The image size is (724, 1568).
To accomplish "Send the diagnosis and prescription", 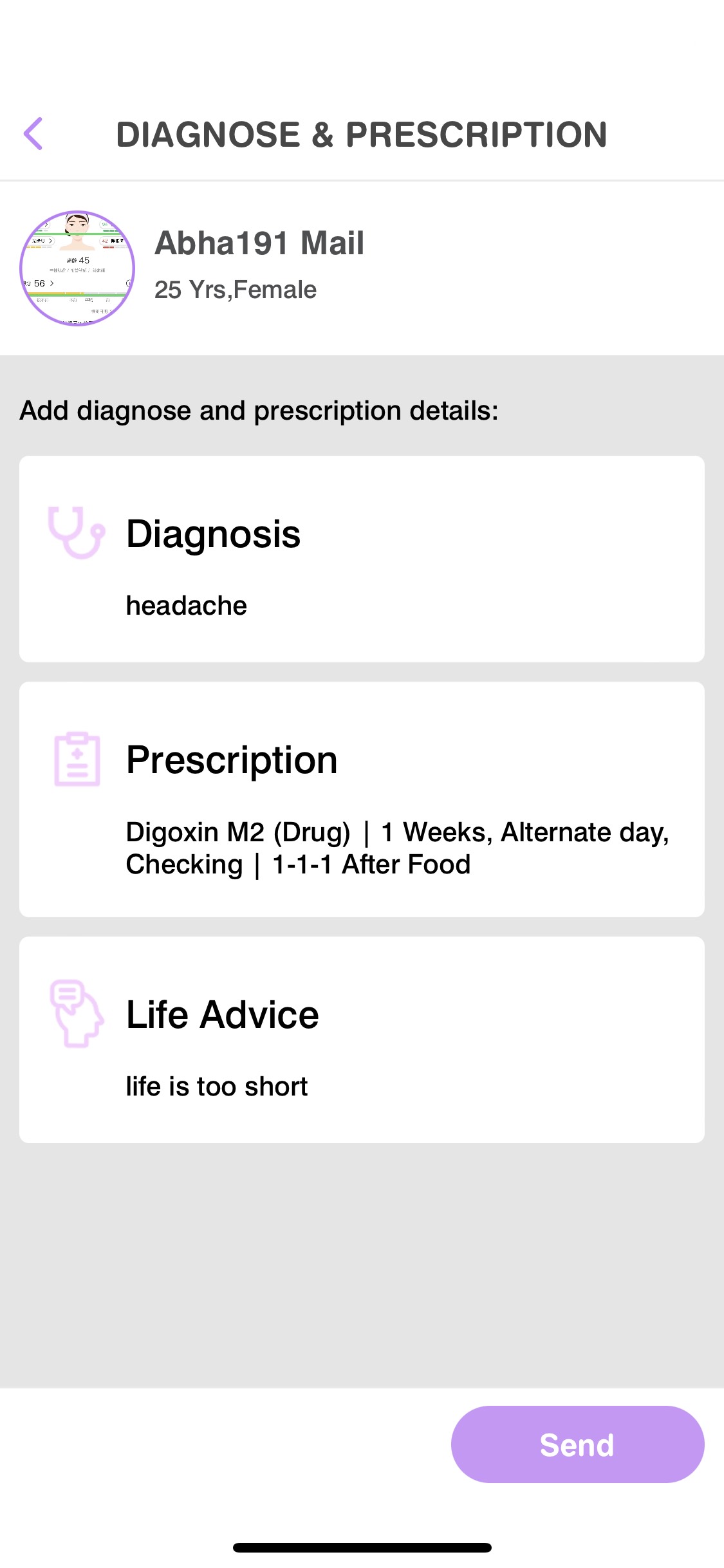I will [577, 1444].
